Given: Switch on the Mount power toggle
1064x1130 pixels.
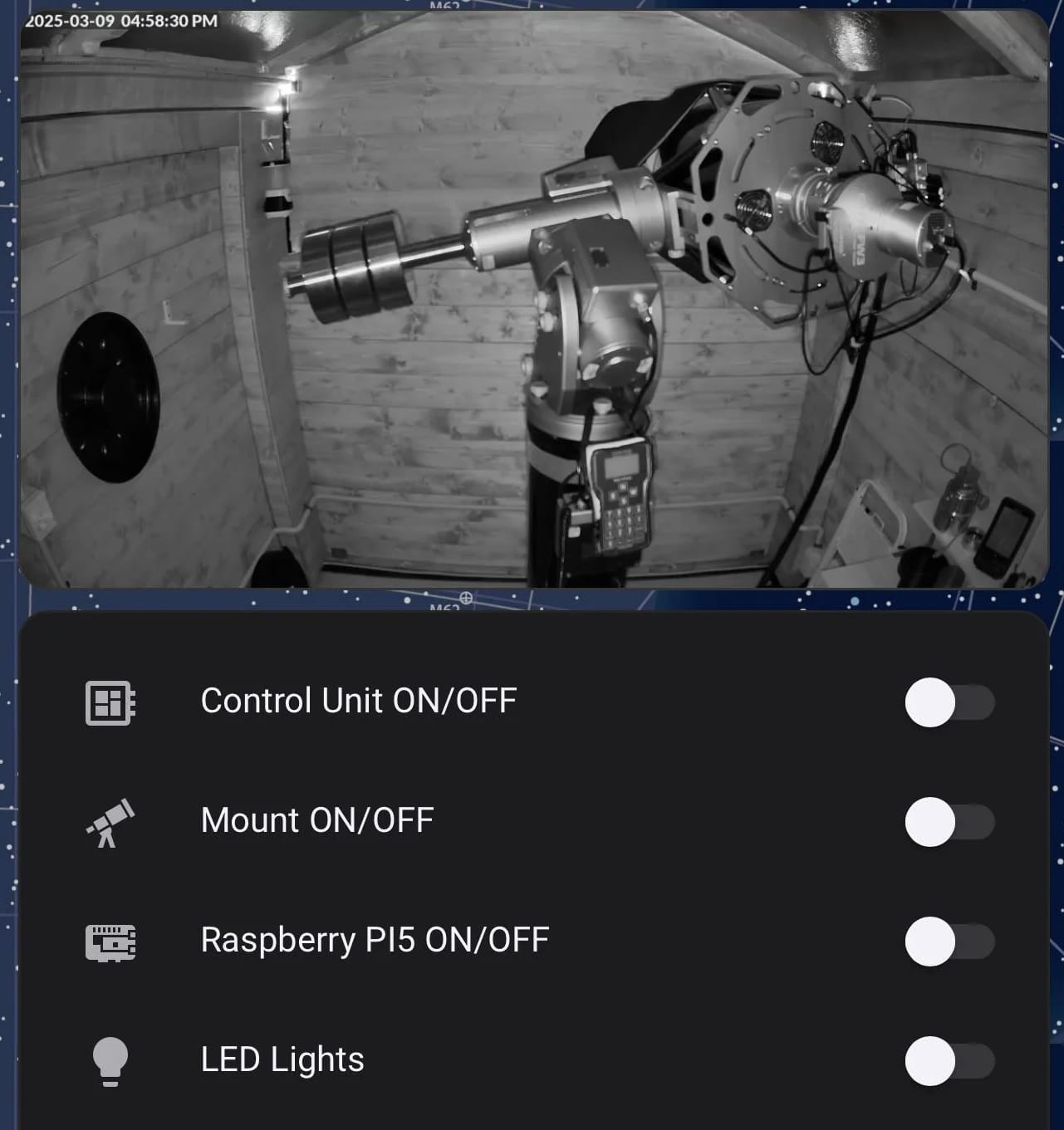Looking at the screenshot, I should point(949,822).
